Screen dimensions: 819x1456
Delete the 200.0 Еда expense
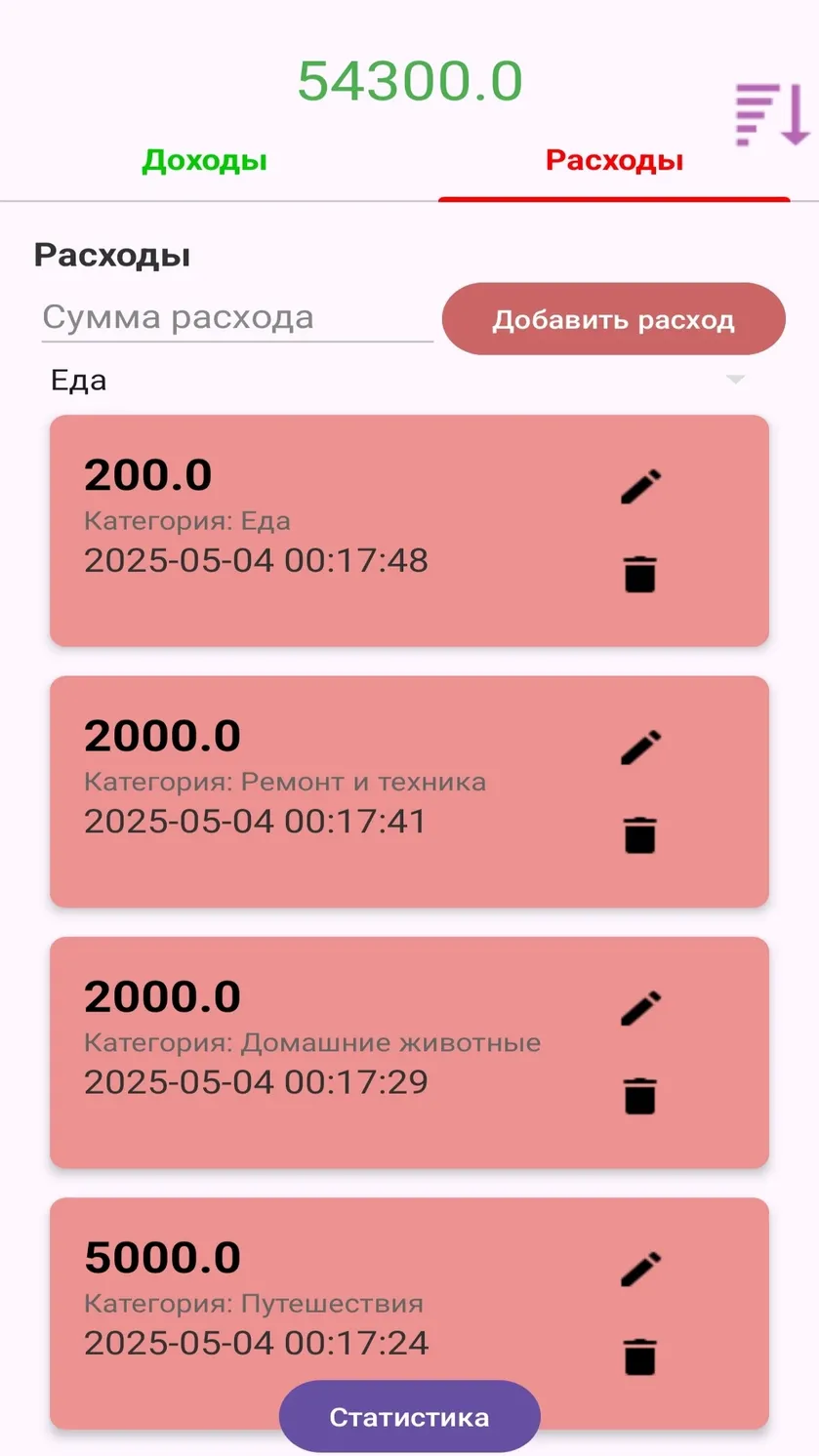click(639, 573)
